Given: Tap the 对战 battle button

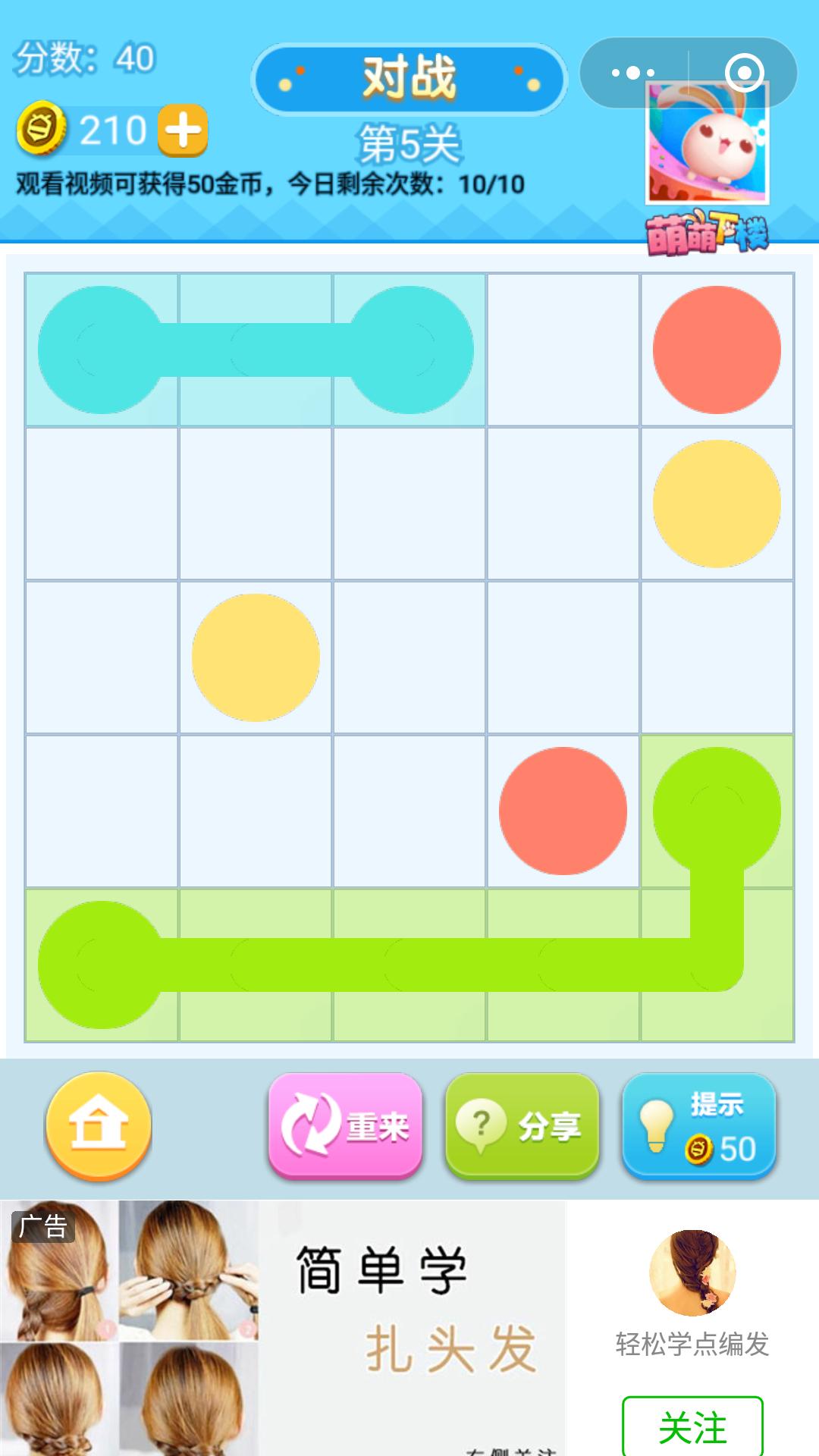Looking at the screenshot, I should (x=409, y=79).
